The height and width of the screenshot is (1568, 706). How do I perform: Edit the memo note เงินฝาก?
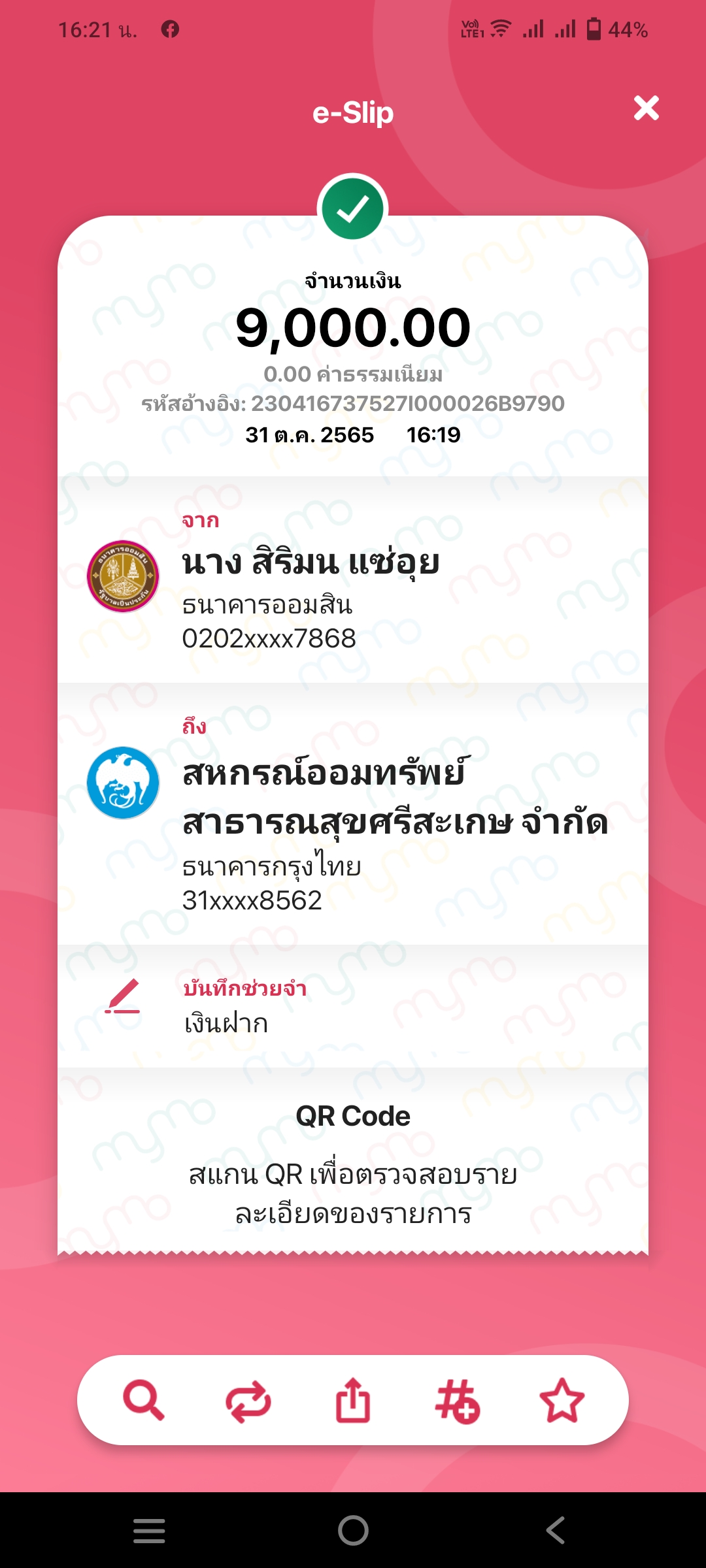tap(122, 996)
